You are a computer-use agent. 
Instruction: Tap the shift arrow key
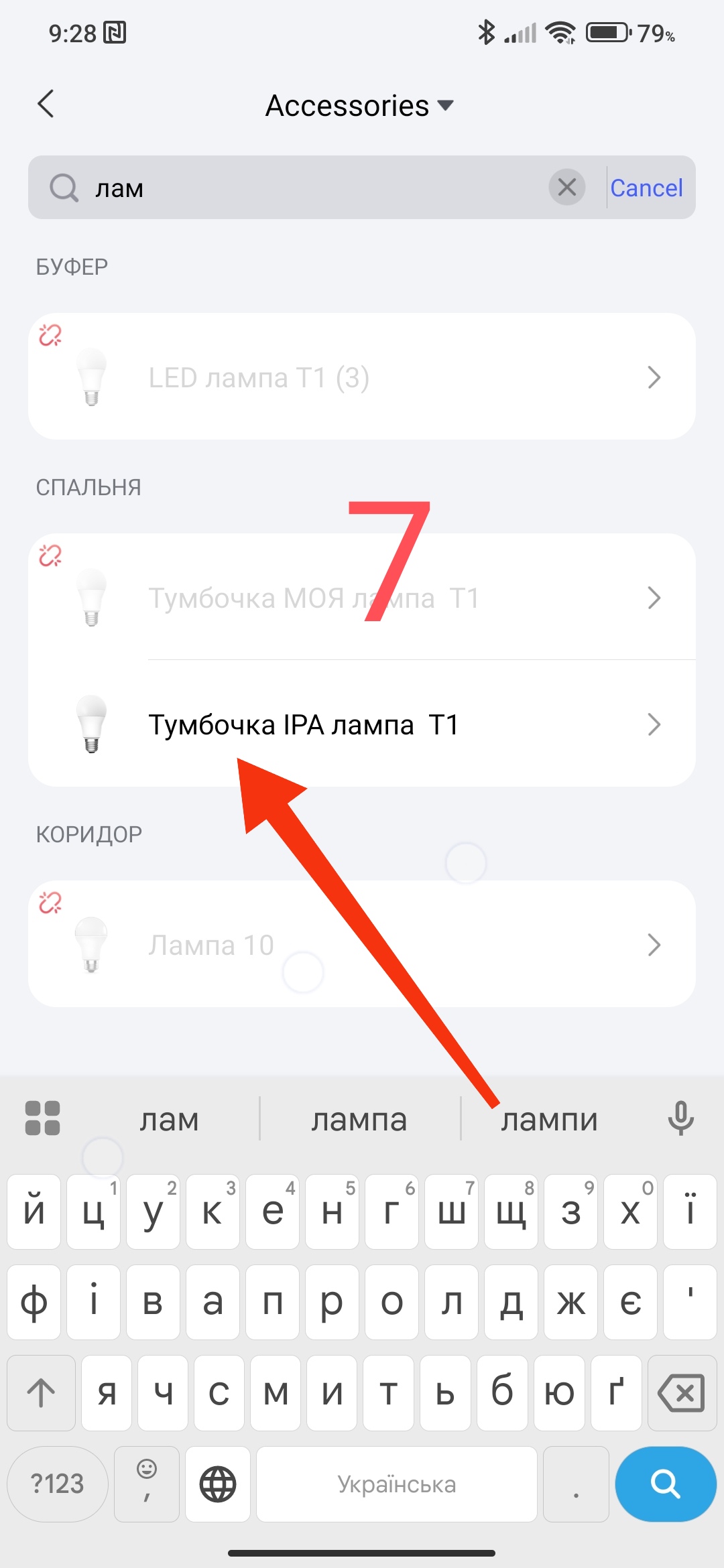pyautogui.click(x=41, y=1393)
